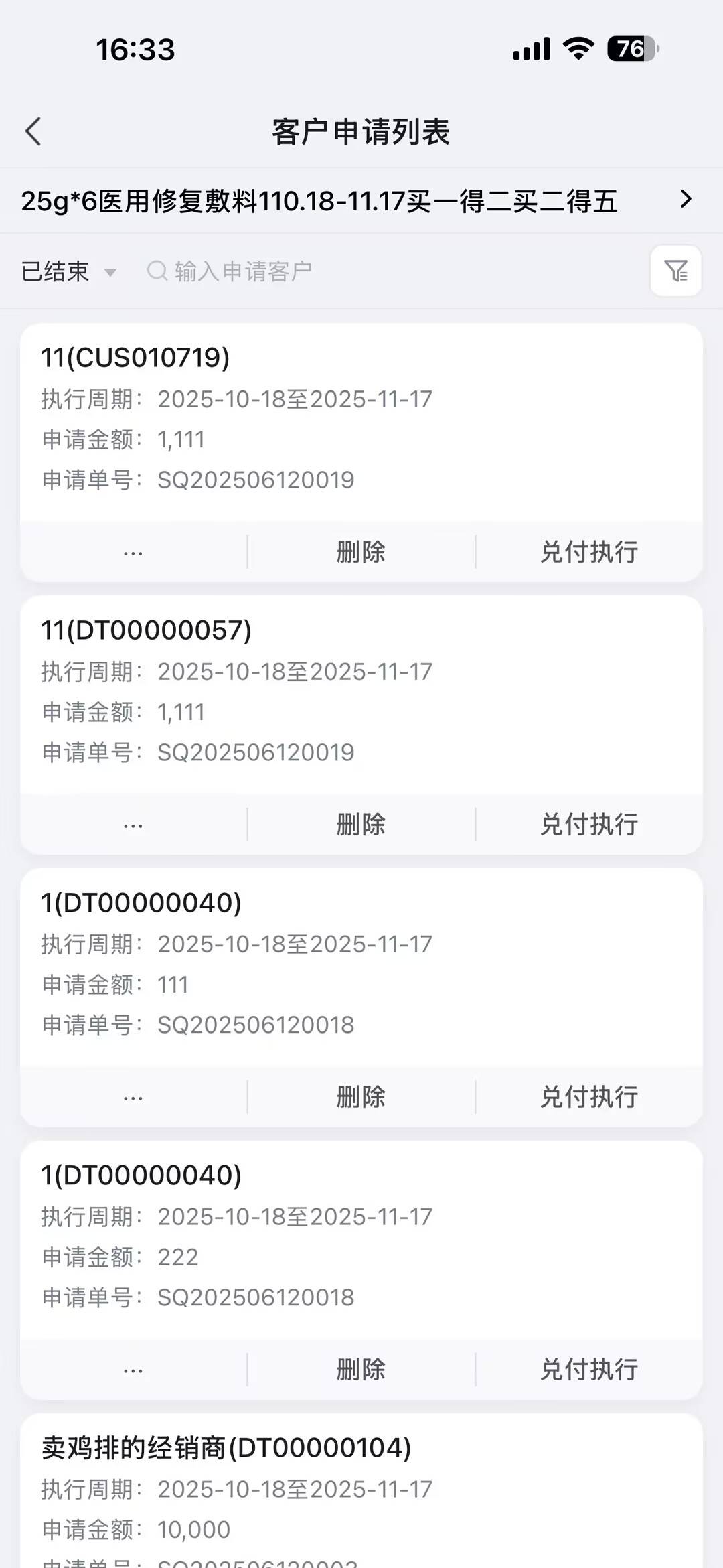Delete the 11(CUS010719) application

361,552
